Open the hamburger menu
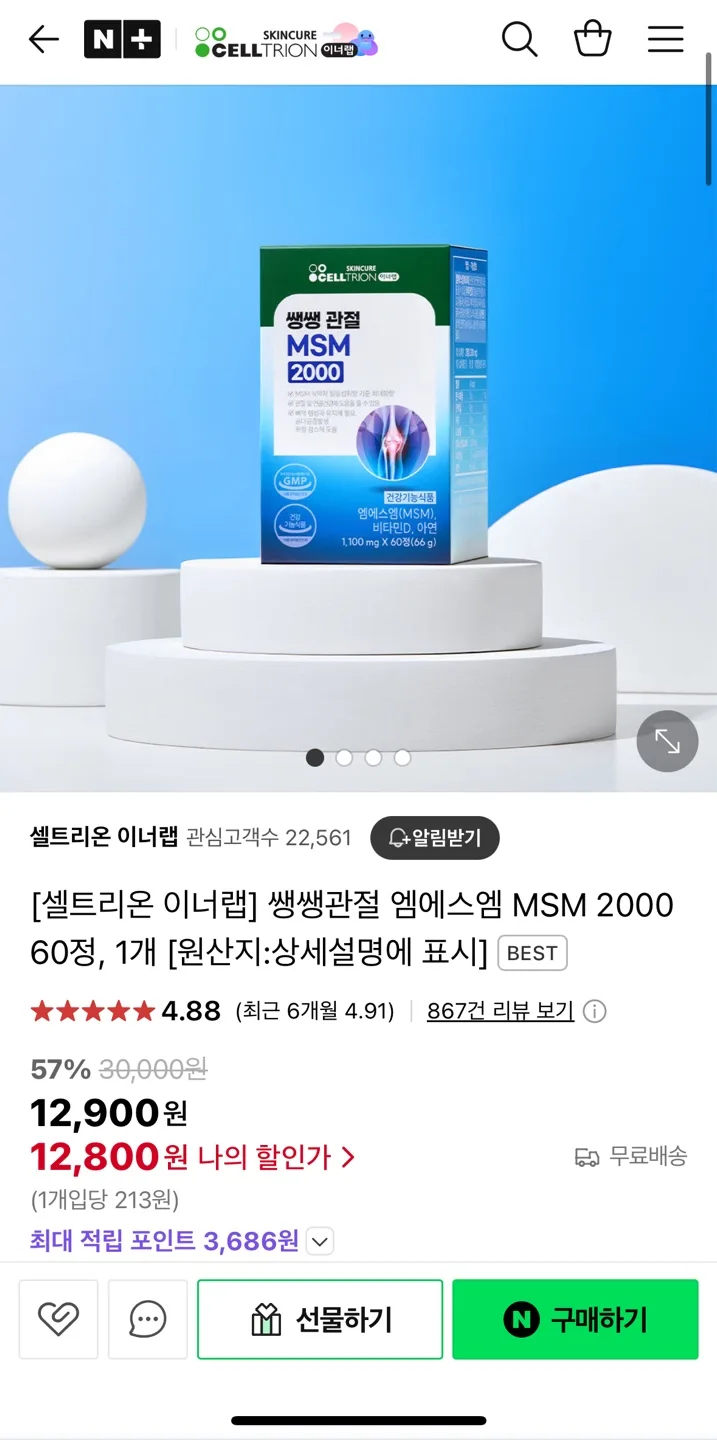Image resolution: width=717 pixels, height=1440 pixels. (665, 40)
